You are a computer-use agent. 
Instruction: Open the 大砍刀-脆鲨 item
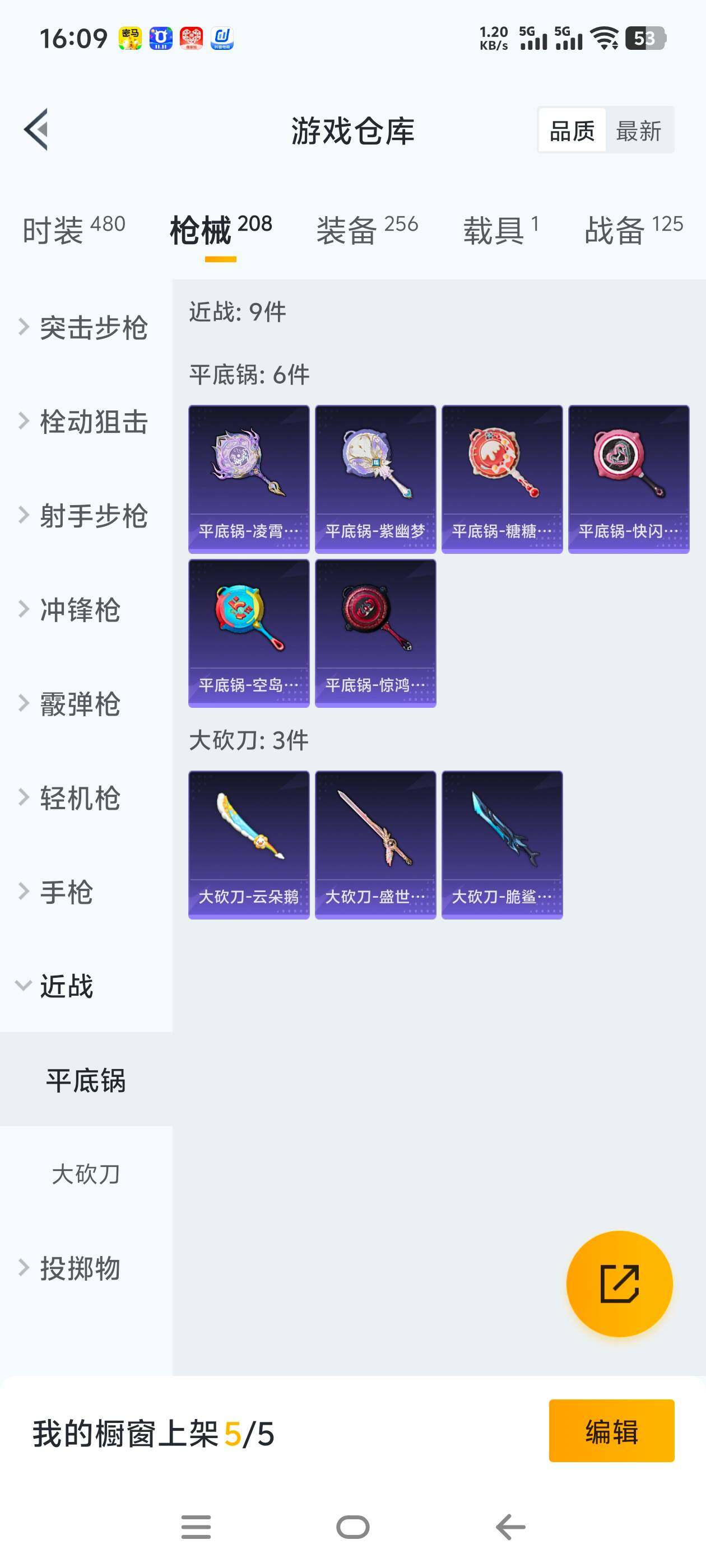tap(502, 844)
